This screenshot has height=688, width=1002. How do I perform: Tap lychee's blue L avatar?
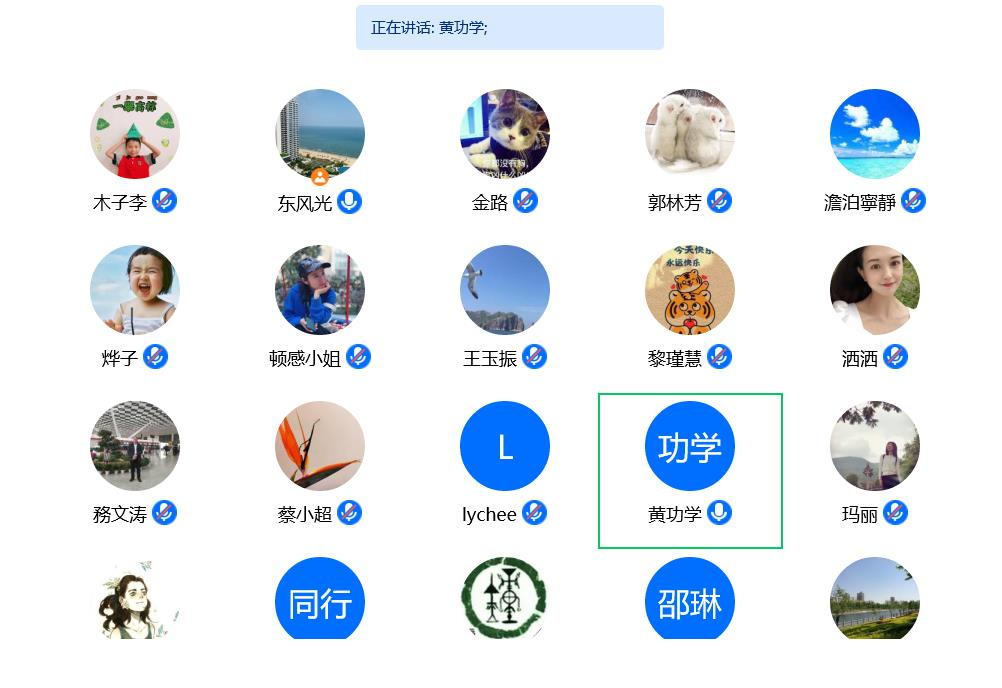pos(505,447)
